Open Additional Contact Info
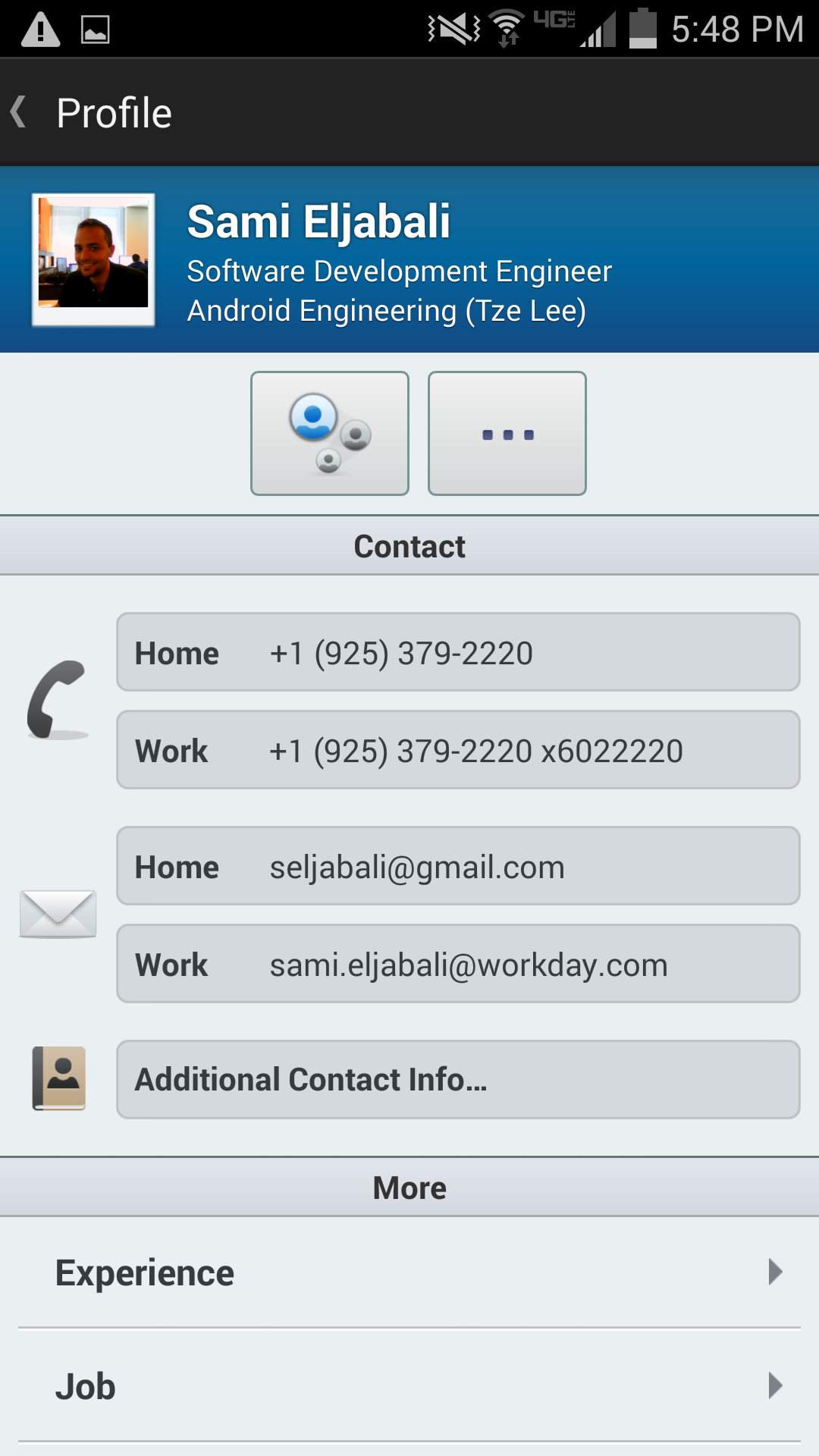The height and width of the screenshot is (1456, 819). pyautogui.click(x=458, y=1080)
